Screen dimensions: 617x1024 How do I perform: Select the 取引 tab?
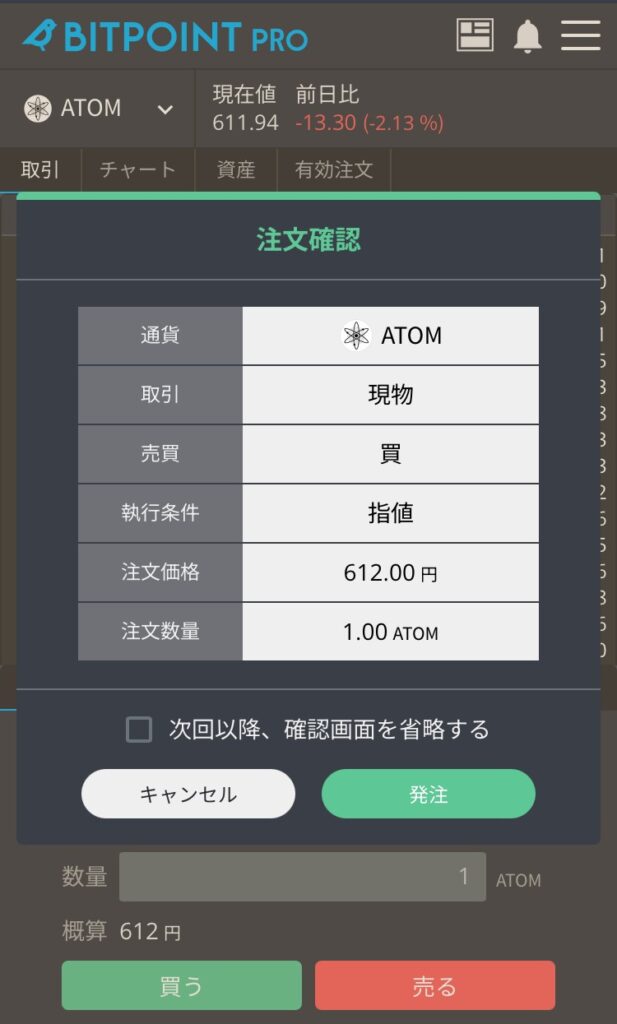click(x=40, y=170)
